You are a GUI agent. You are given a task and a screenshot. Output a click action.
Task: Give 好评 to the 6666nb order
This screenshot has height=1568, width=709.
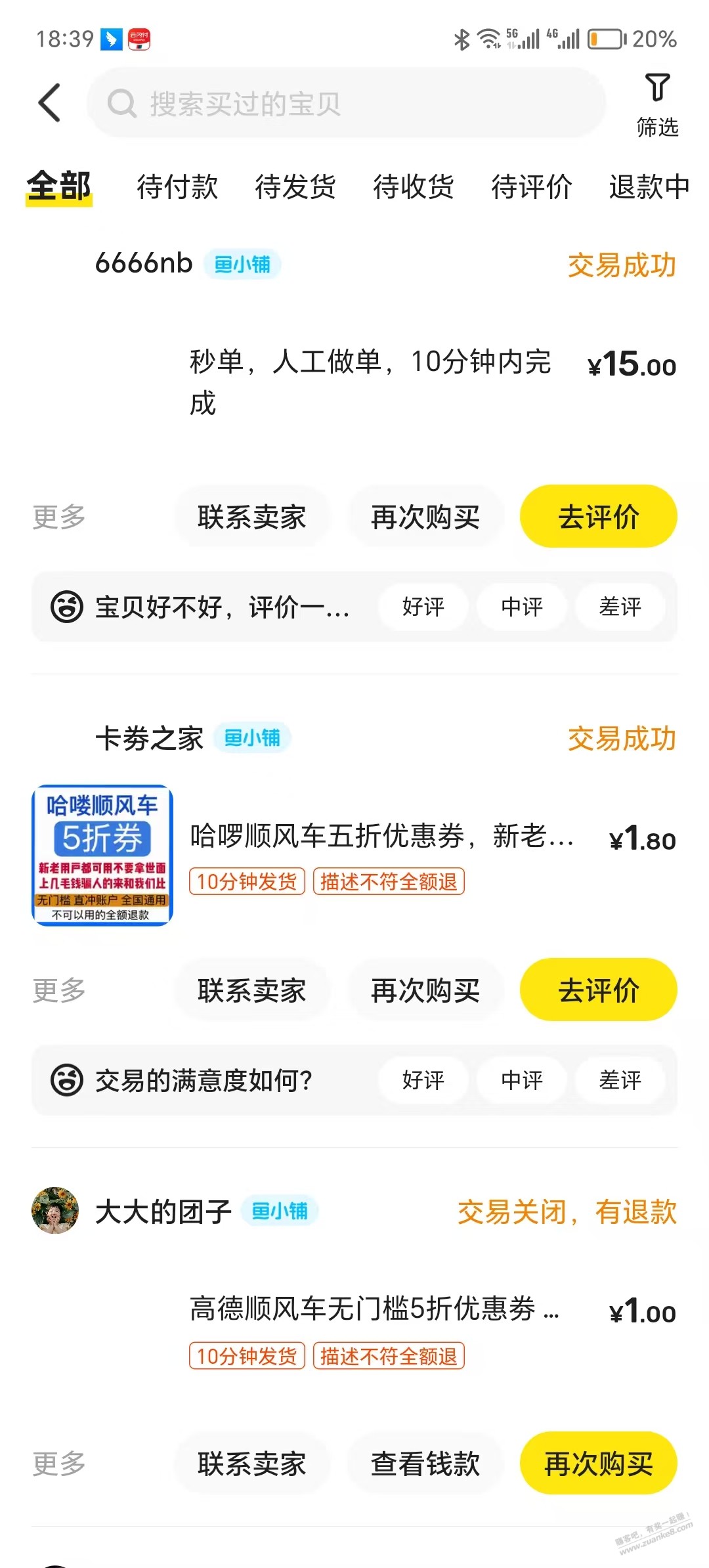point(423,607)
